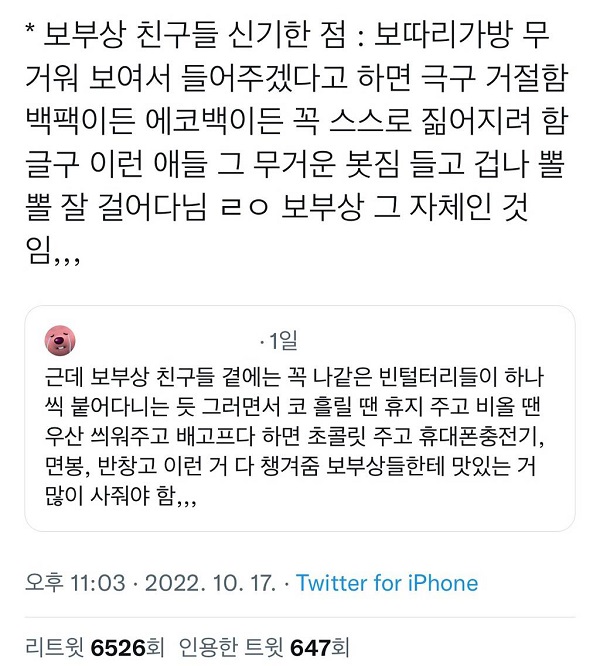Open the quoted tweet author's avatar
This screenshot has width=600, height=666.
click(x=62, y=341)
